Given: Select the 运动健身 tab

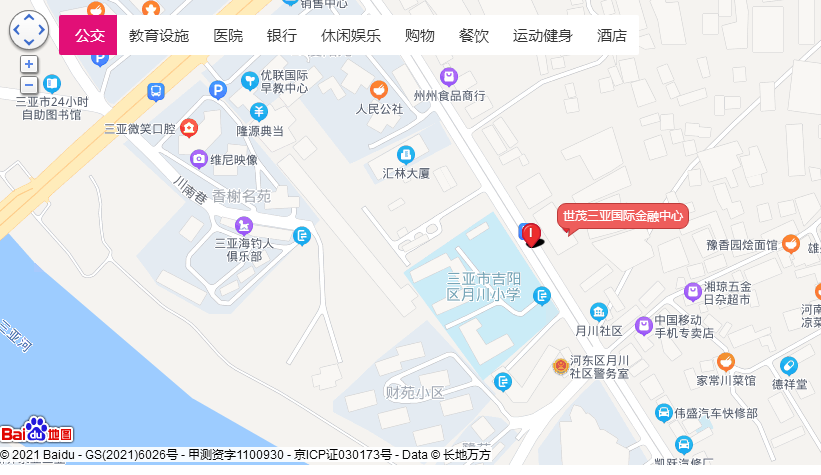Looking at the screenshot, I should pyautogui.click(x=543, y=36).
